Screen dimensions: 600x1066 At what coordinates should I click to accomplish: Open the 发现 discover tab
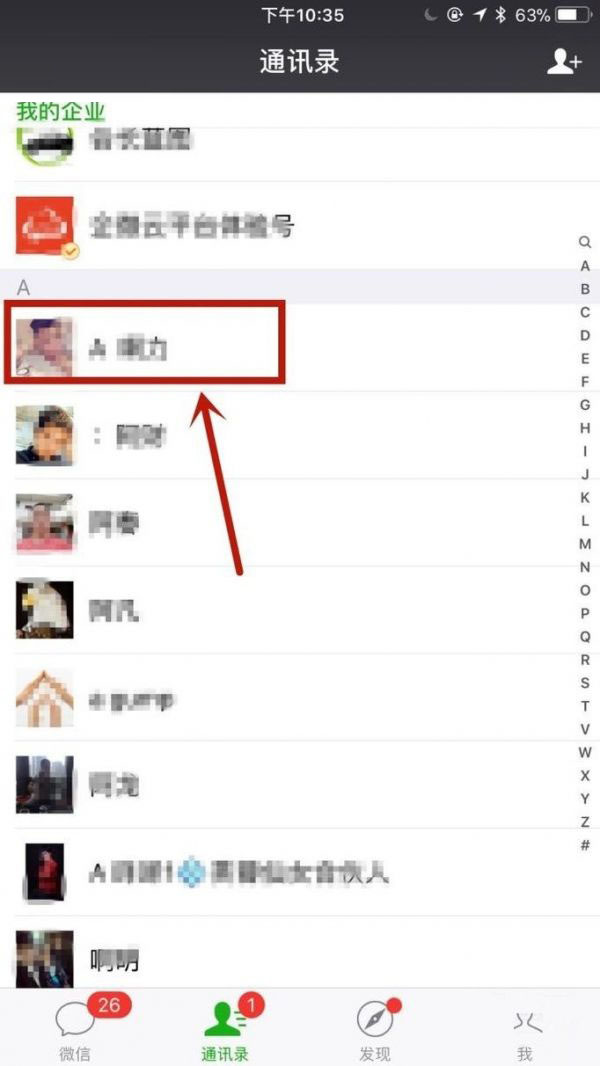pyautogui.click(x=375, y=1027)
